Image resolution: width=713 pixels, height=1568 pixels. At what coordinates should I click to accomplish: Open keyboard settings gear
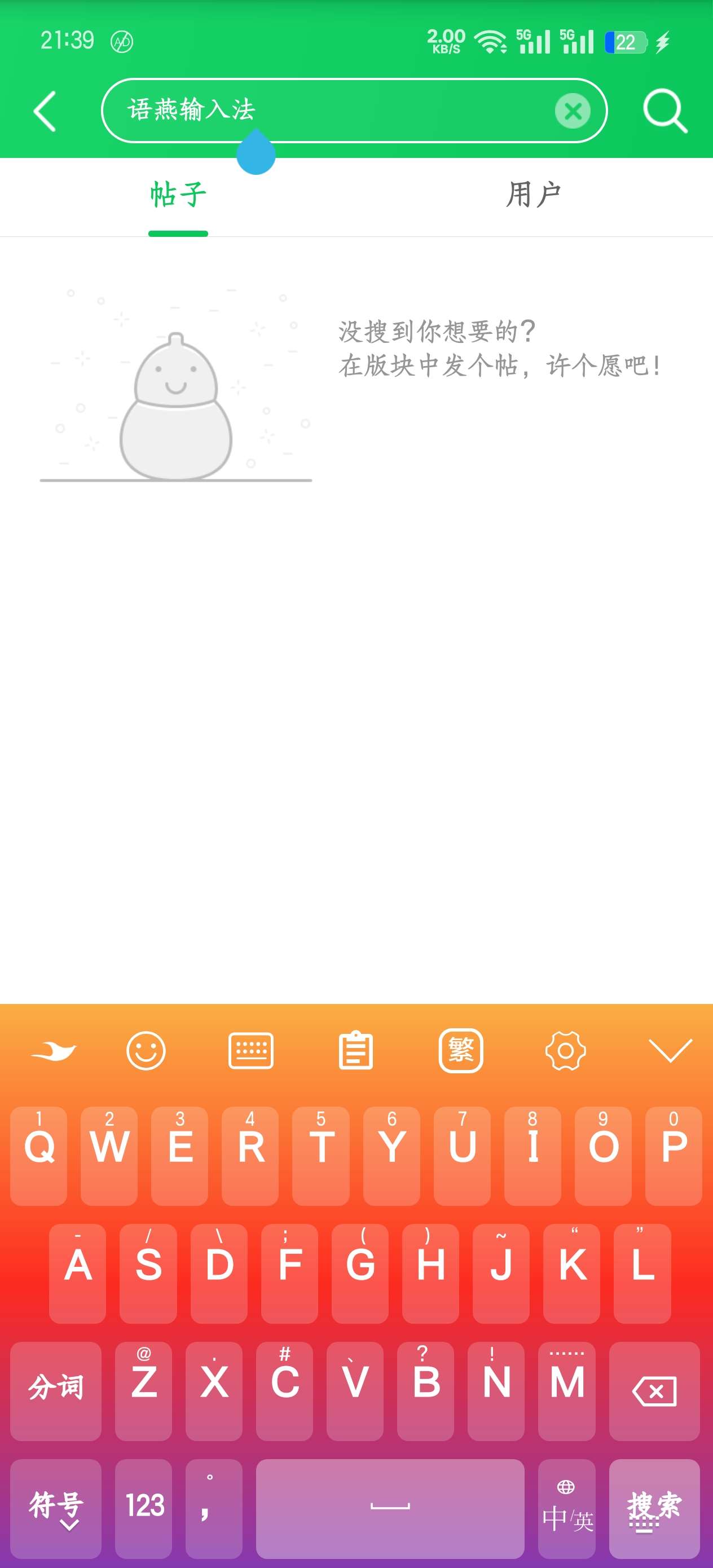tap(565, 1050)
